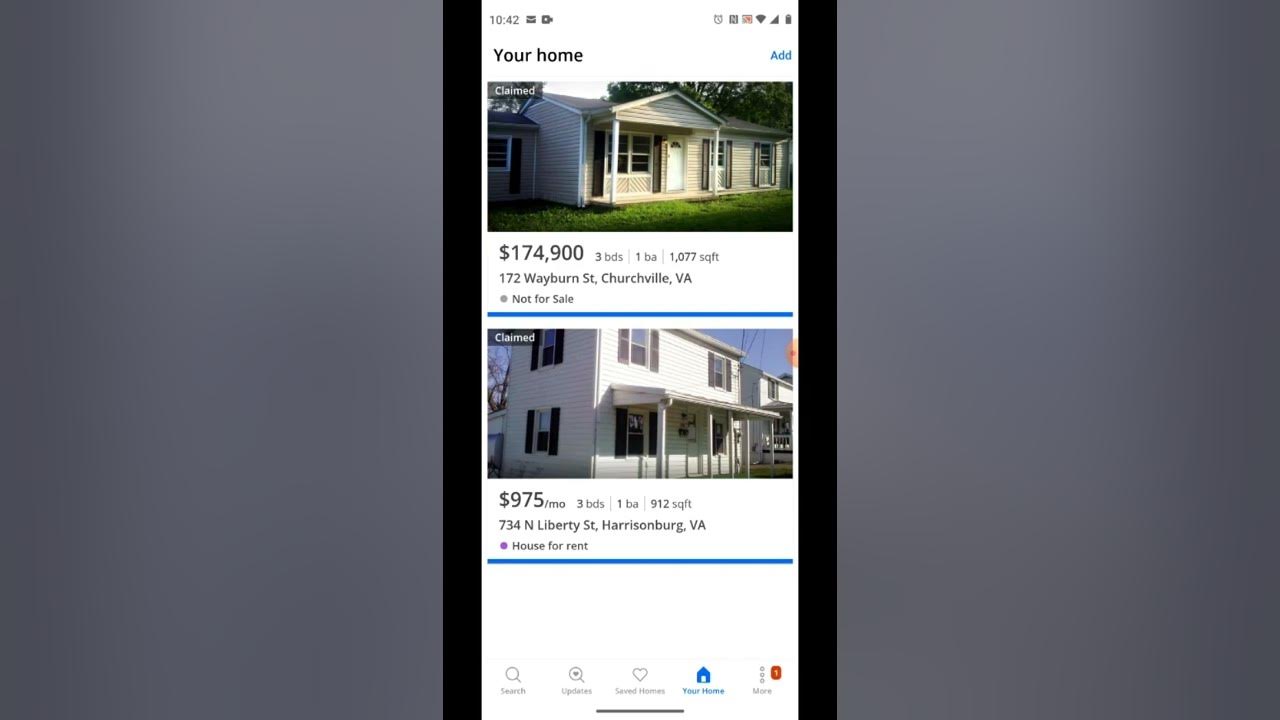Tap the Add link to add a home
Screen dimensions: 1280x720
[x=780, y=55]
